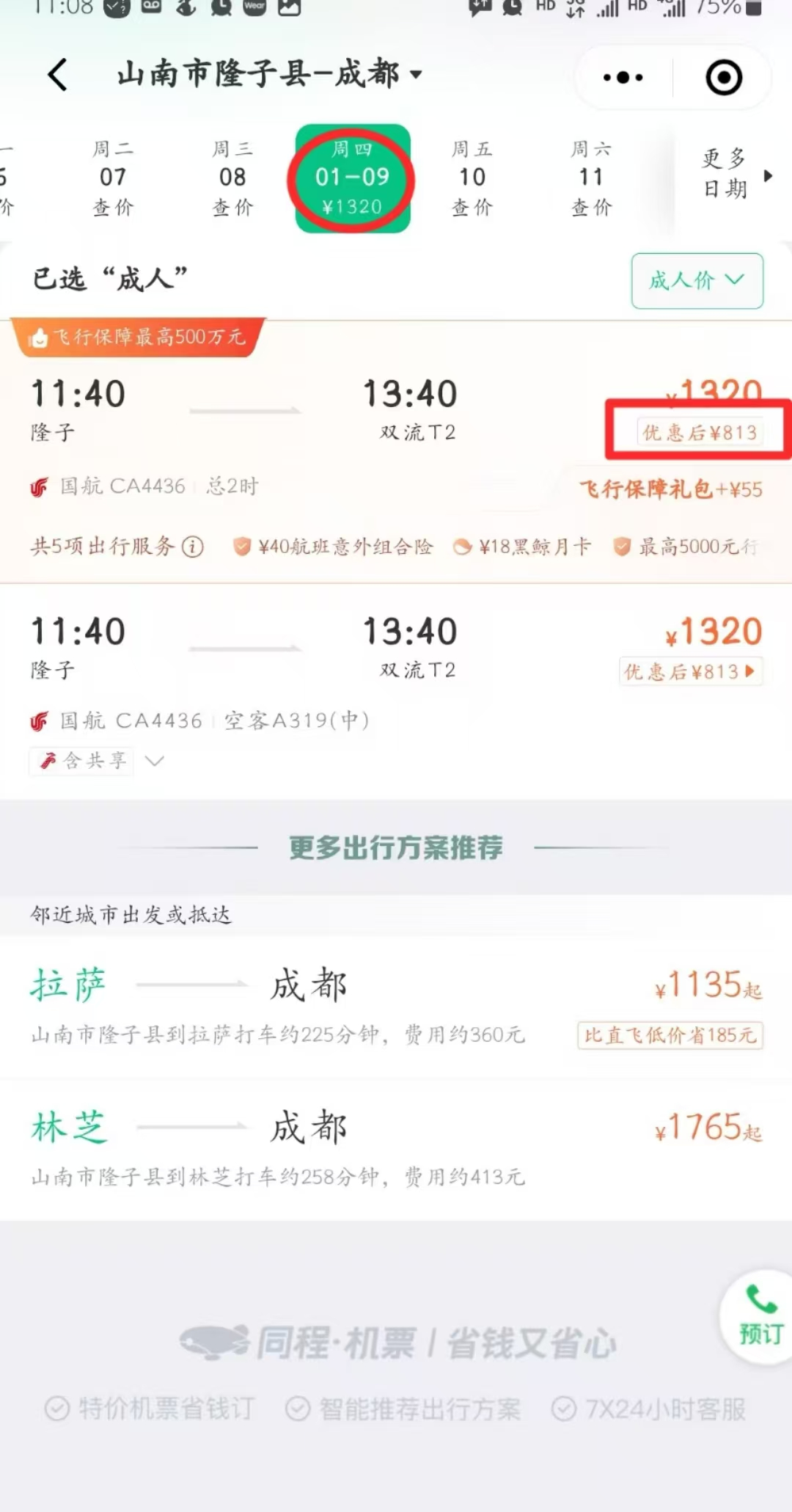The height and width of the screenshot is (1512, 792).
Task: Open the three-dot more menu
Action: [623, 77]
